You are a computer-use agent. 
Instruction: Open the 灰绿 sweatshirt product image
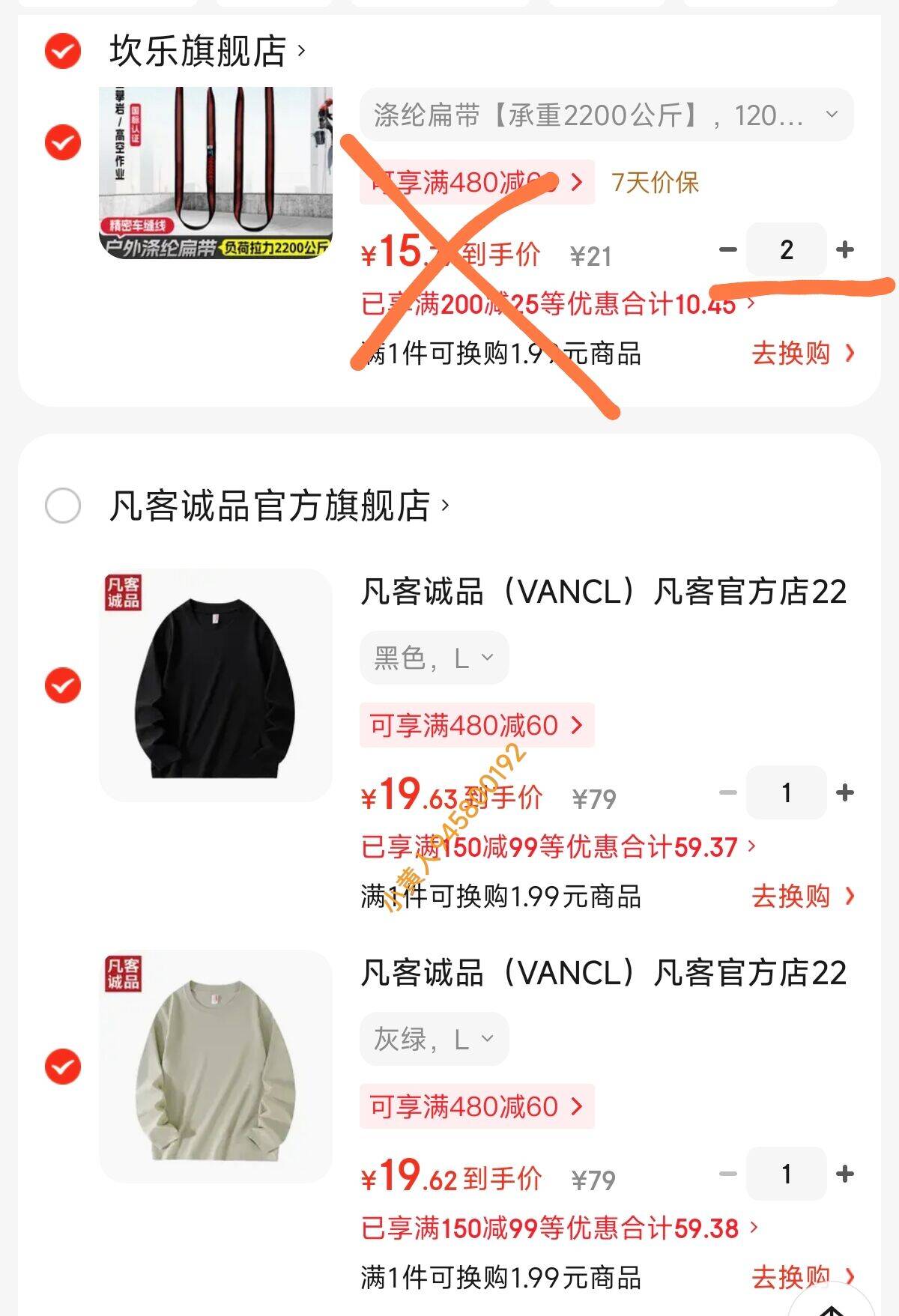click(216, 1067)
